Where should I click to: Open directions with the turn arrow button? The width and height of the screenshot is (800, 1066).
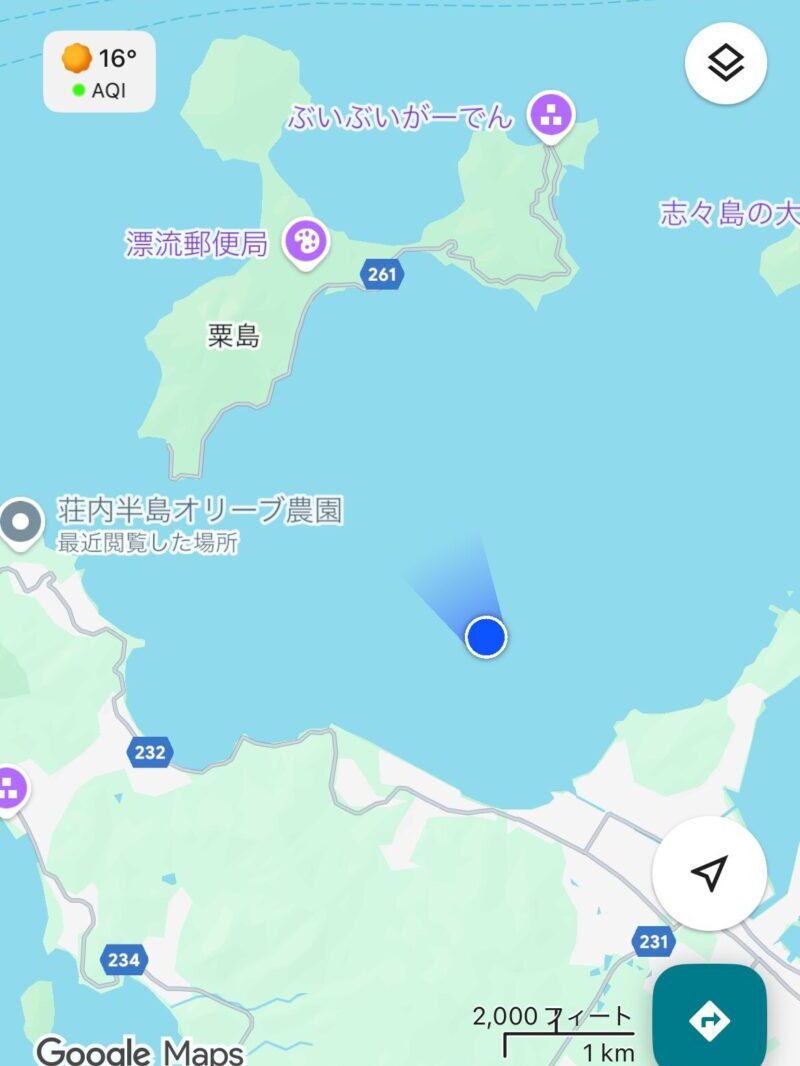[x=709, y=1019]
